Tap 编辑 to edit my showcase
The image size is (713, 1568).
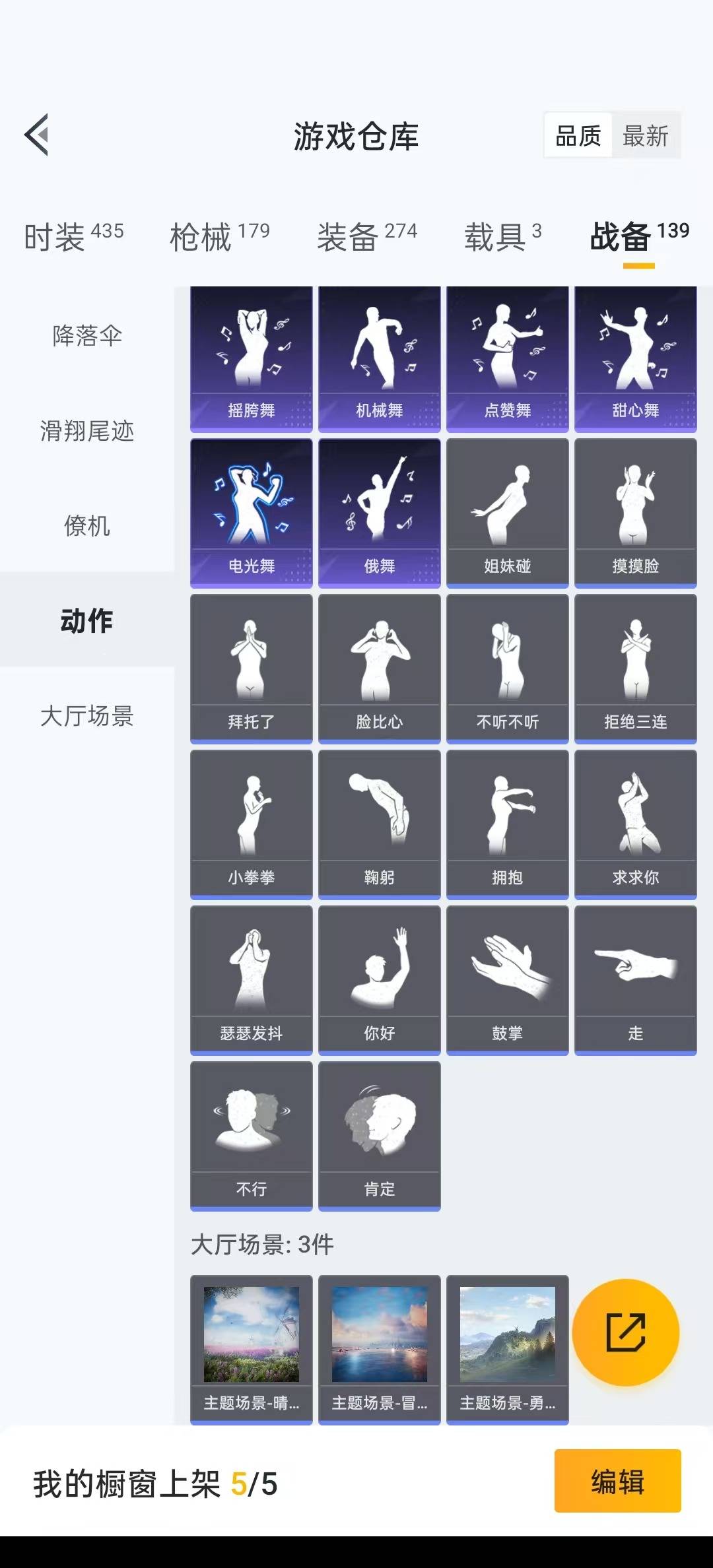(617, 1482)
